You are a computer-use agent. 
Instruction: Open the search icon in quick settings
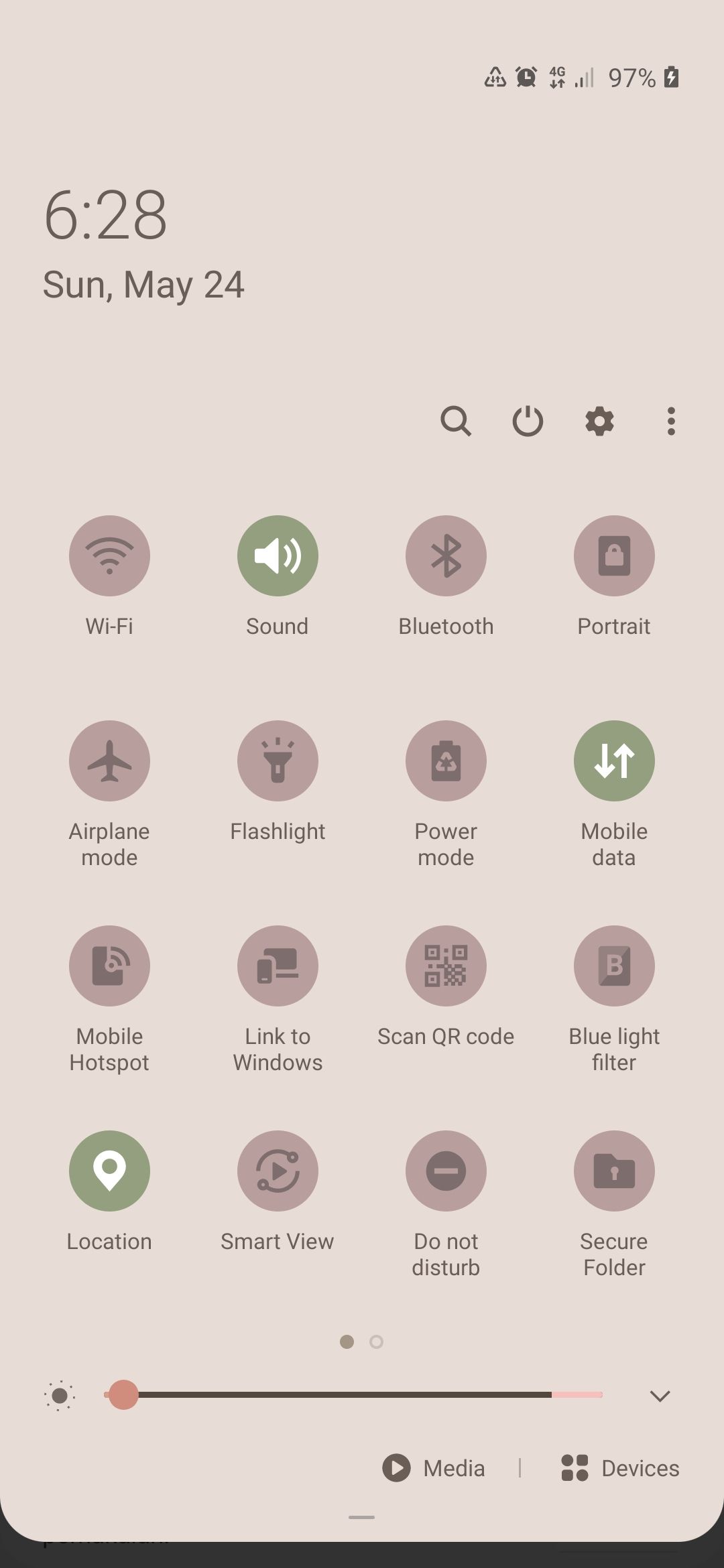[456, 421]
